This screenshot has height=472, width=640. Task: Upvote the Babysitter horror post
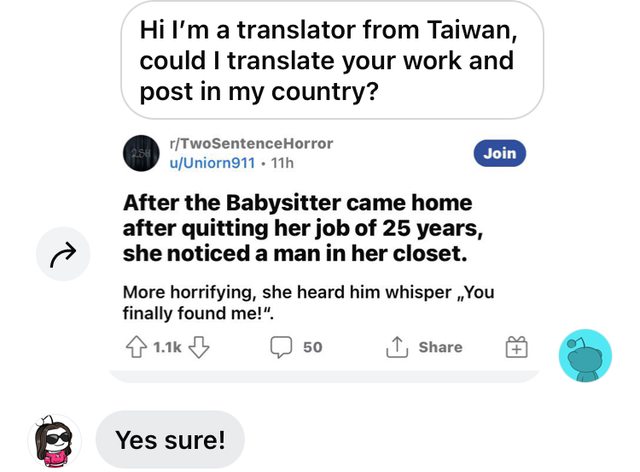click(136, 347)
